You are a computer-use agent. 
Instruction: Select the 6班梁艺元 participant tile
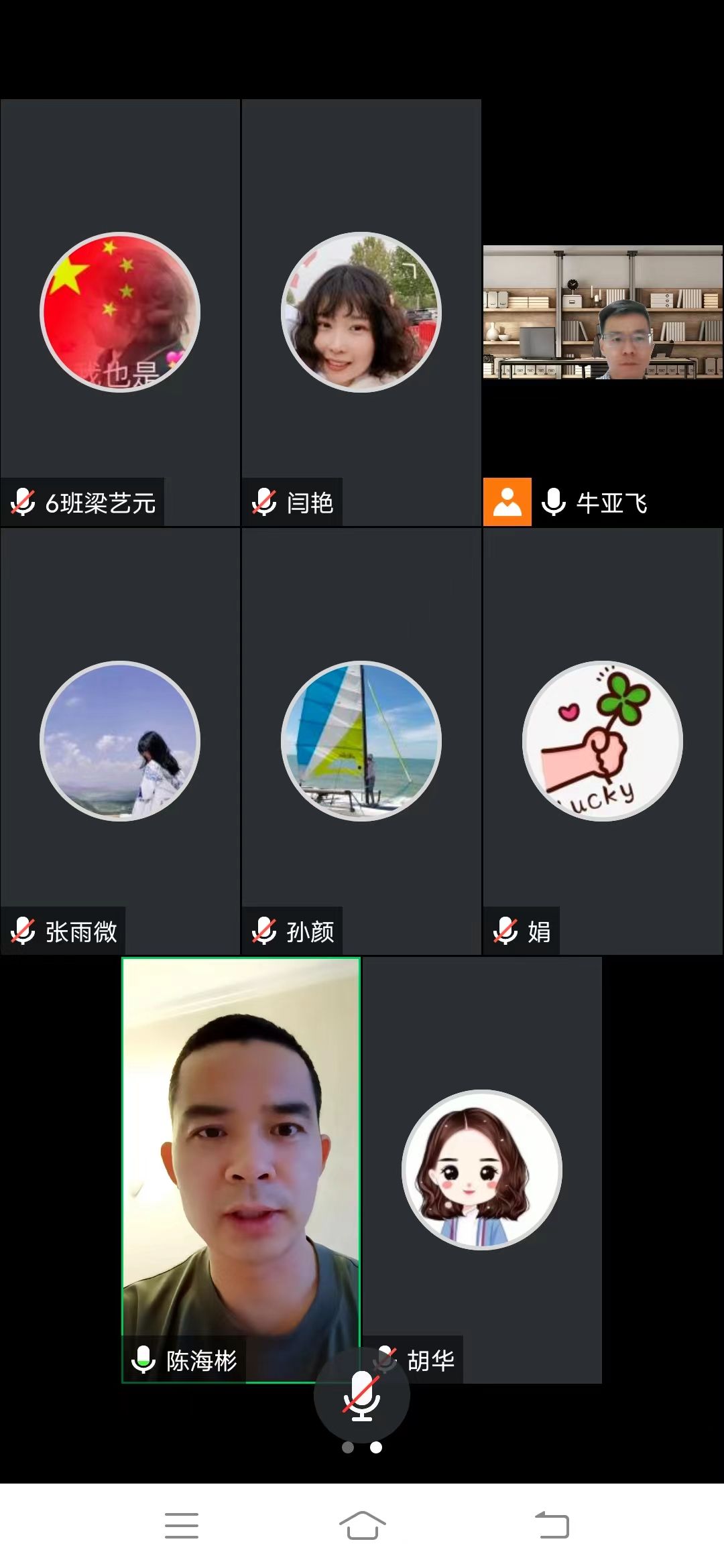120,313
